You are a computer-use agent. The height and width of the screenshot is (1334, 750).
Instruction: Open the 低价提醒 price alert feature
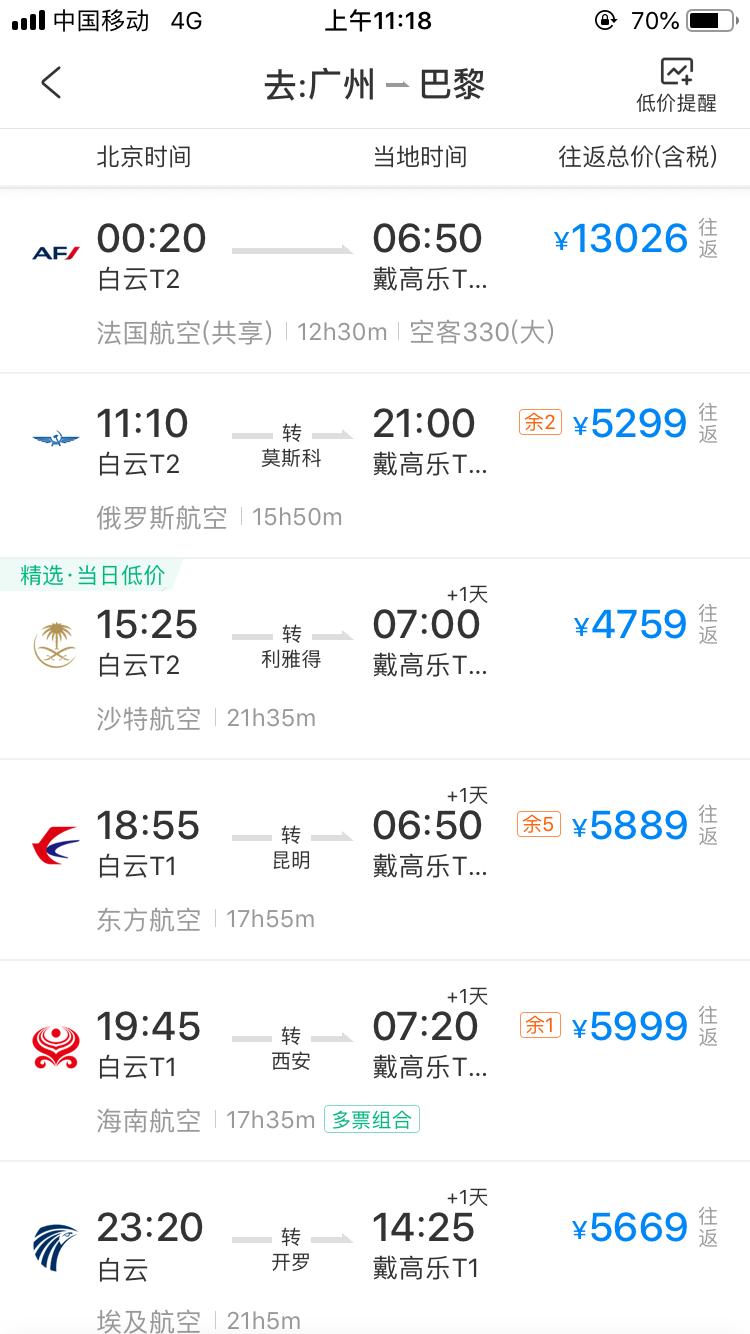point(678,83)
